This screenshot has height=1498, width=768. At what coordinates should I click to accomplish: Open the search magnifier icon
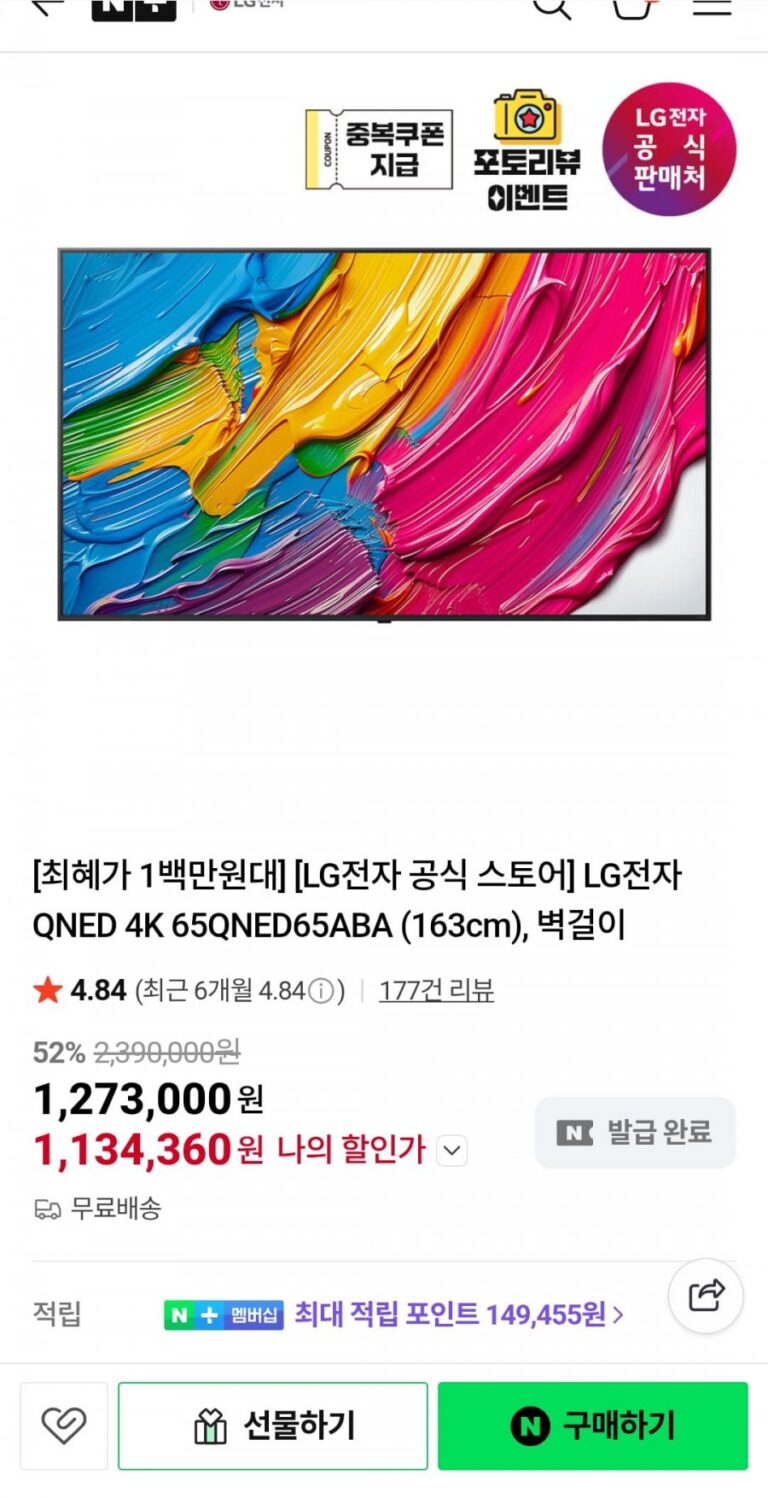pos(551,6)
